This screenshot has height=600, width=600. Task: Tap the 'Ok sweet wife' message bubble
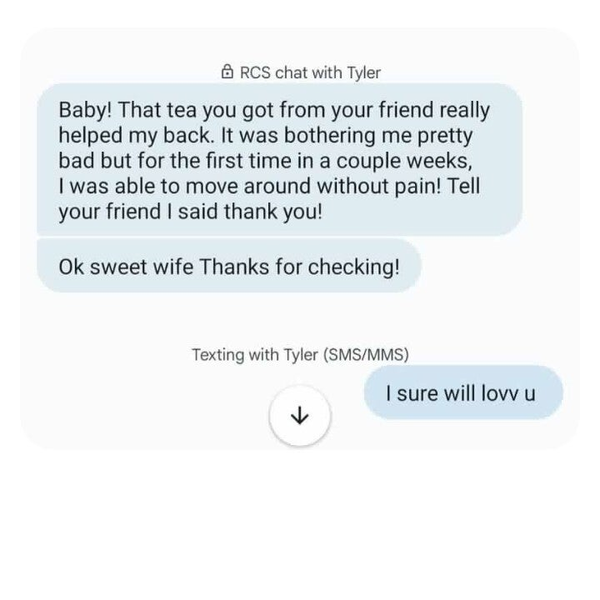point(228,267)
